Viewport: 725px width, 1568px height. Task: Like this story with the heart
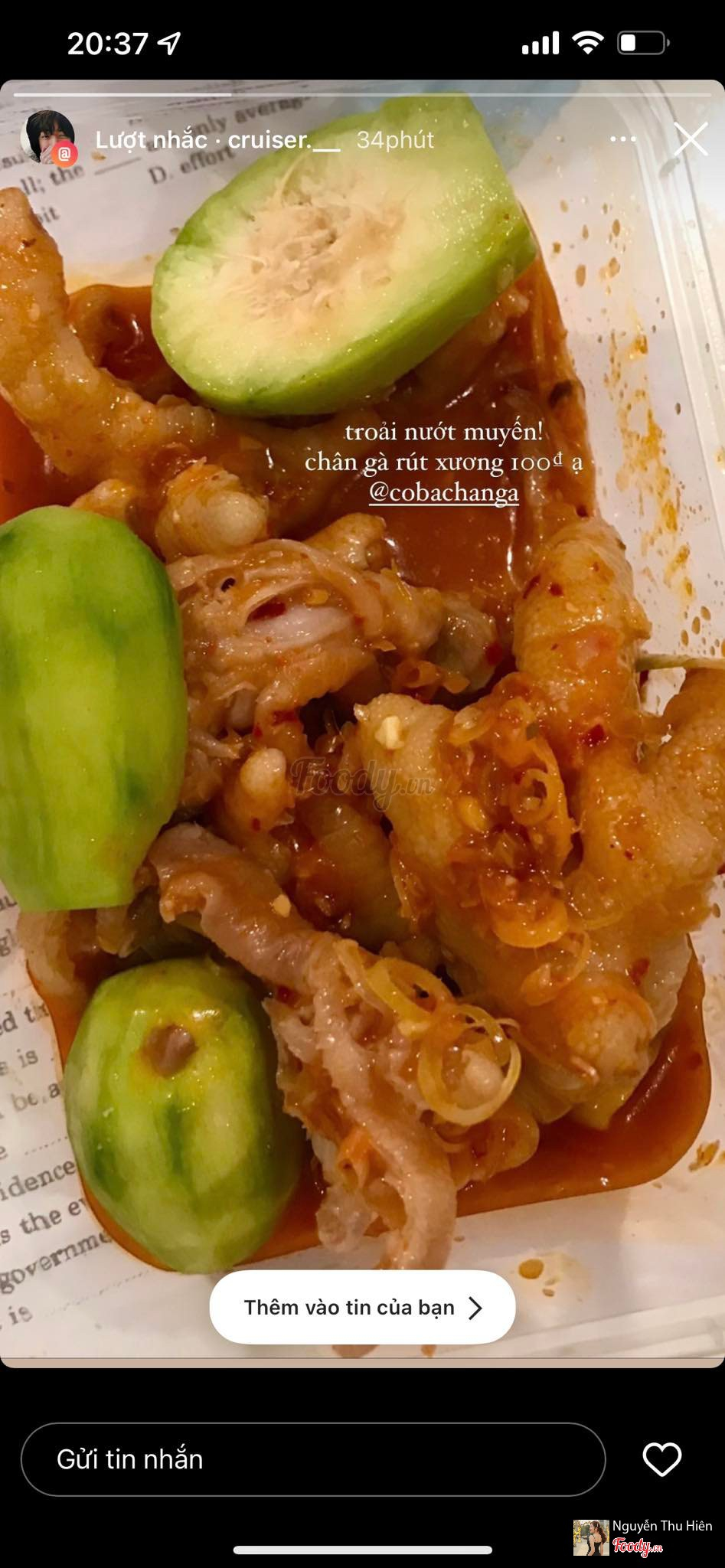pos(661,1459)
